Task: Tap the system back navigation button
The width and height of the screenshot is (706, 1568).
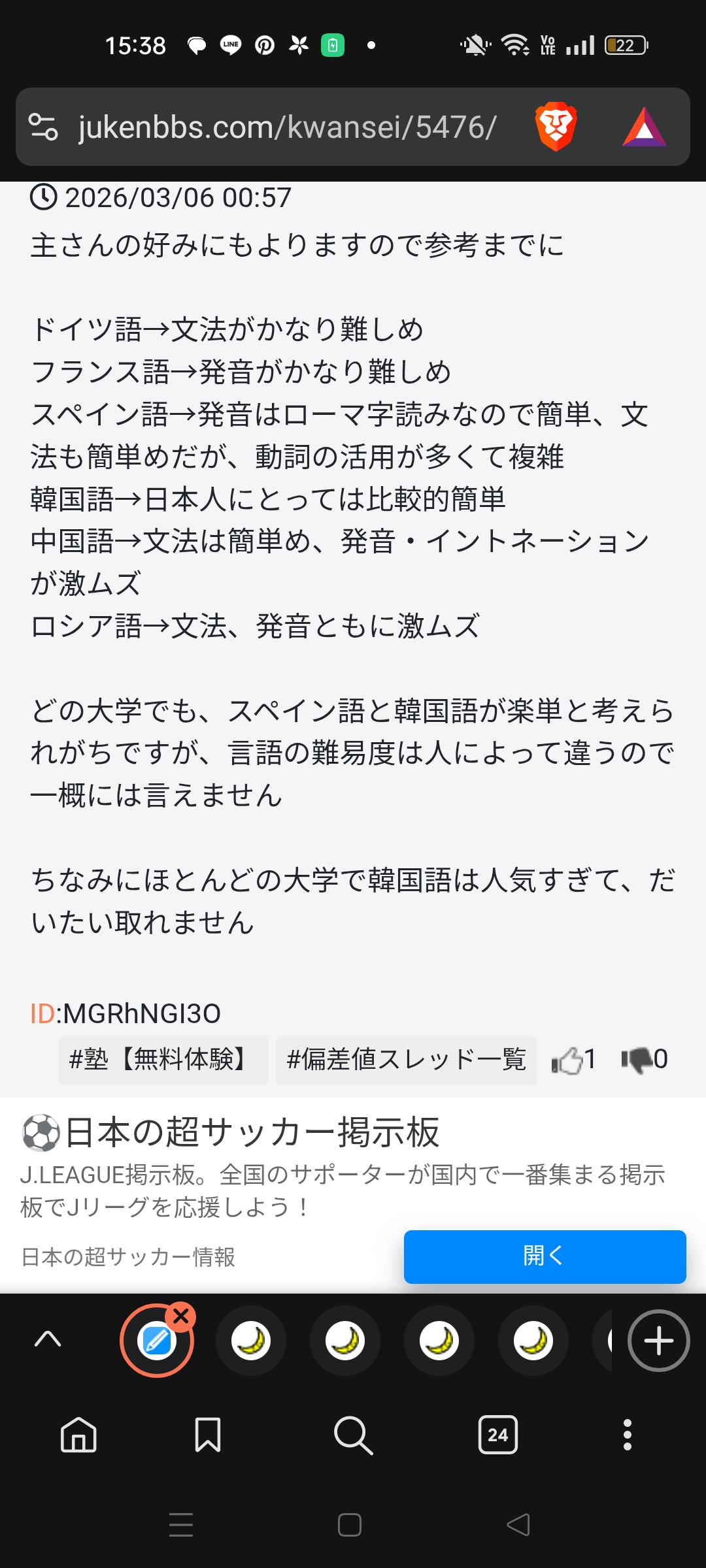Action: [518, 1525]
